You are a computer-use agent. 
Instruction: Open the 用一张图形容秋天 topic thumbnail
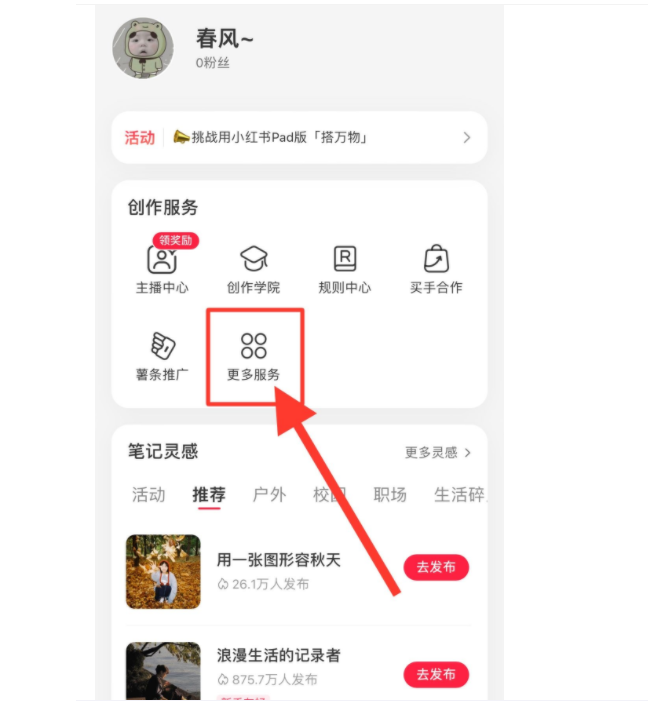point(163,571)
